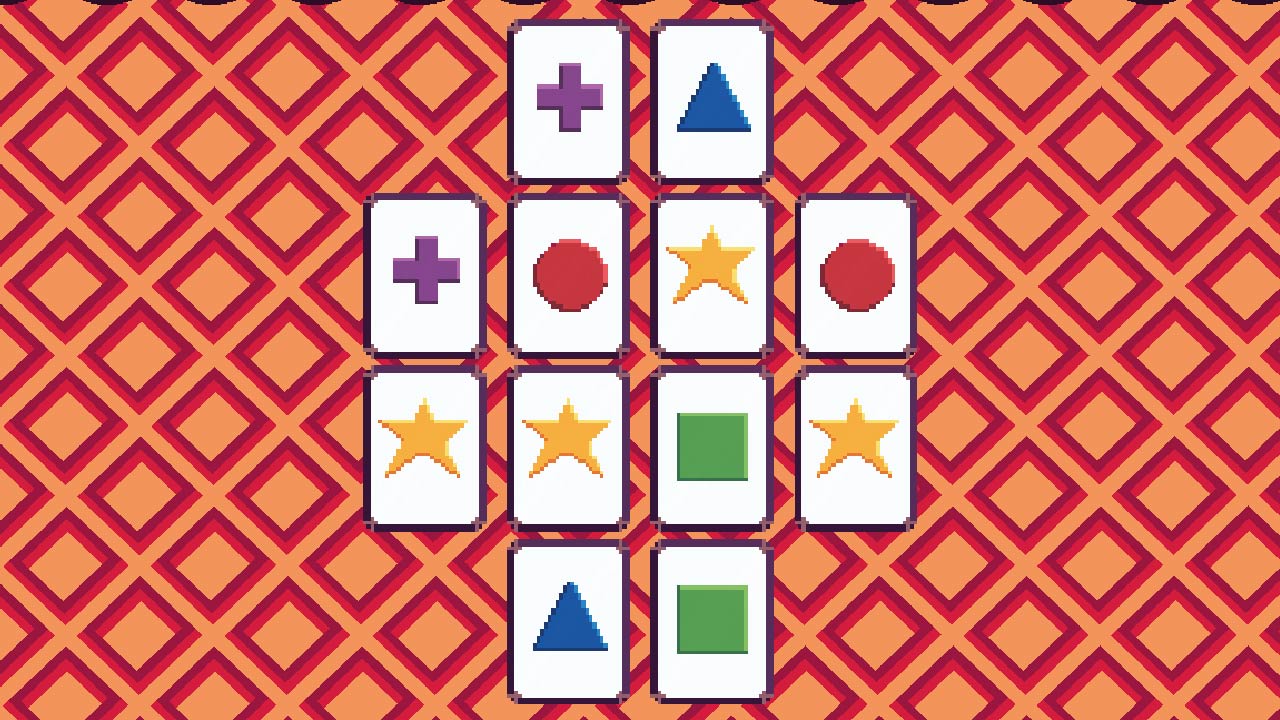Screen dimensions: 1280x720
Task: Pick the blue triangle card beside the purple plus
Action: 712,101
